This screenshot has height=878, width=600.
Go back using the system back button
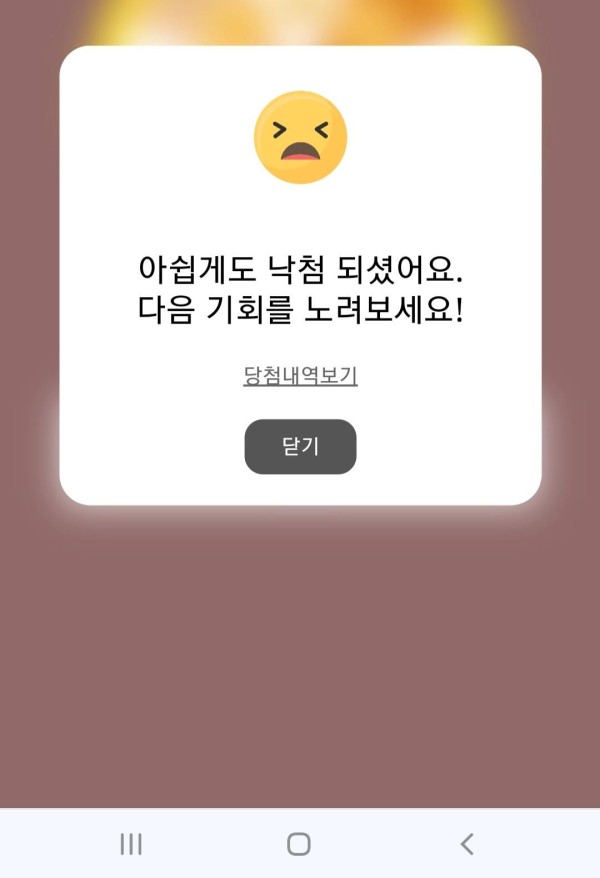[x=466, y=844]
